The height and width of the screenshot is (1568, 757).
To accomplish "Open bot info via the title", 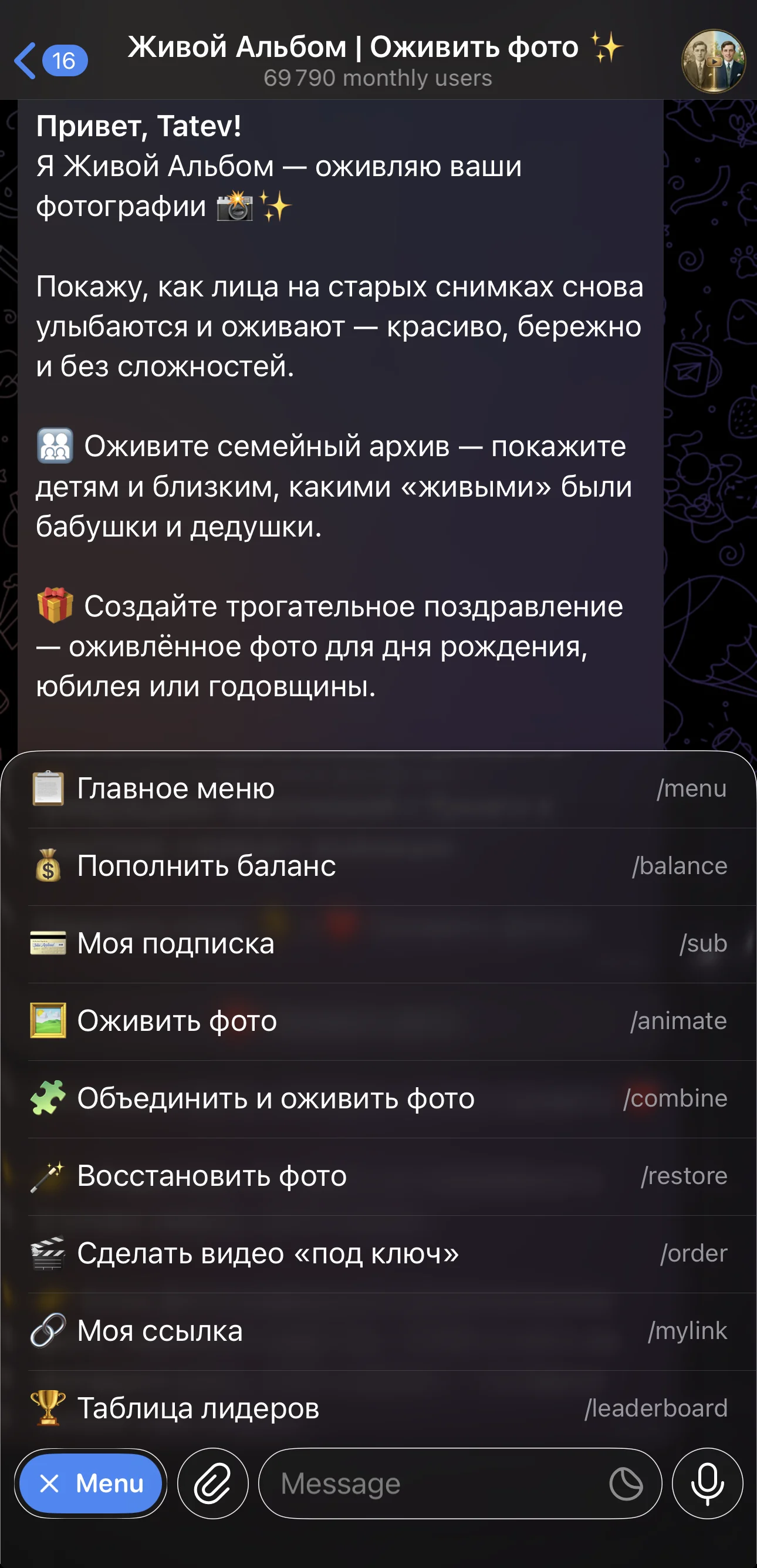I will (x=376, y=61).
